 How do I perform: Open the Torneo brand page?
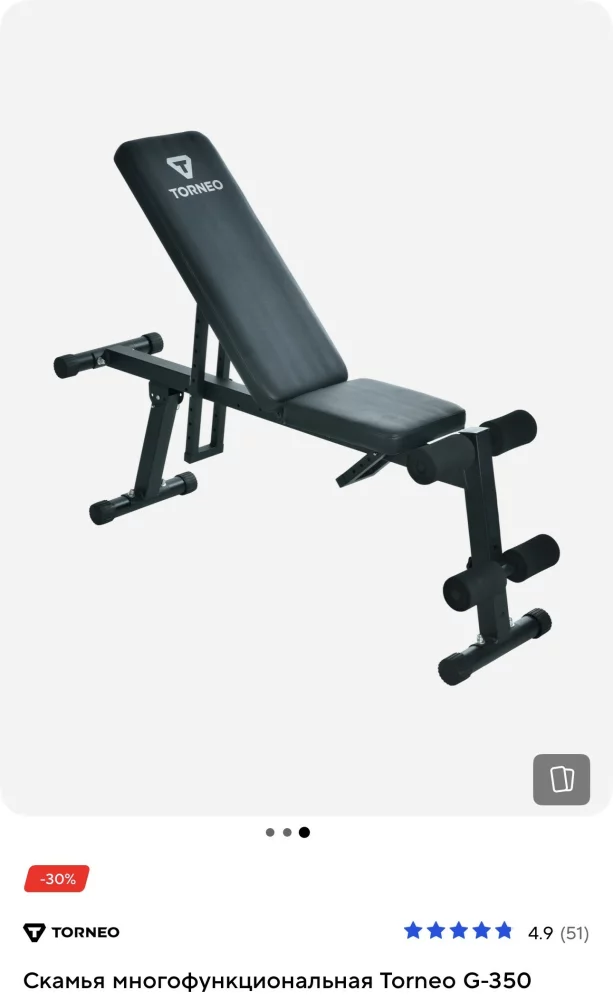click(72, 932)
